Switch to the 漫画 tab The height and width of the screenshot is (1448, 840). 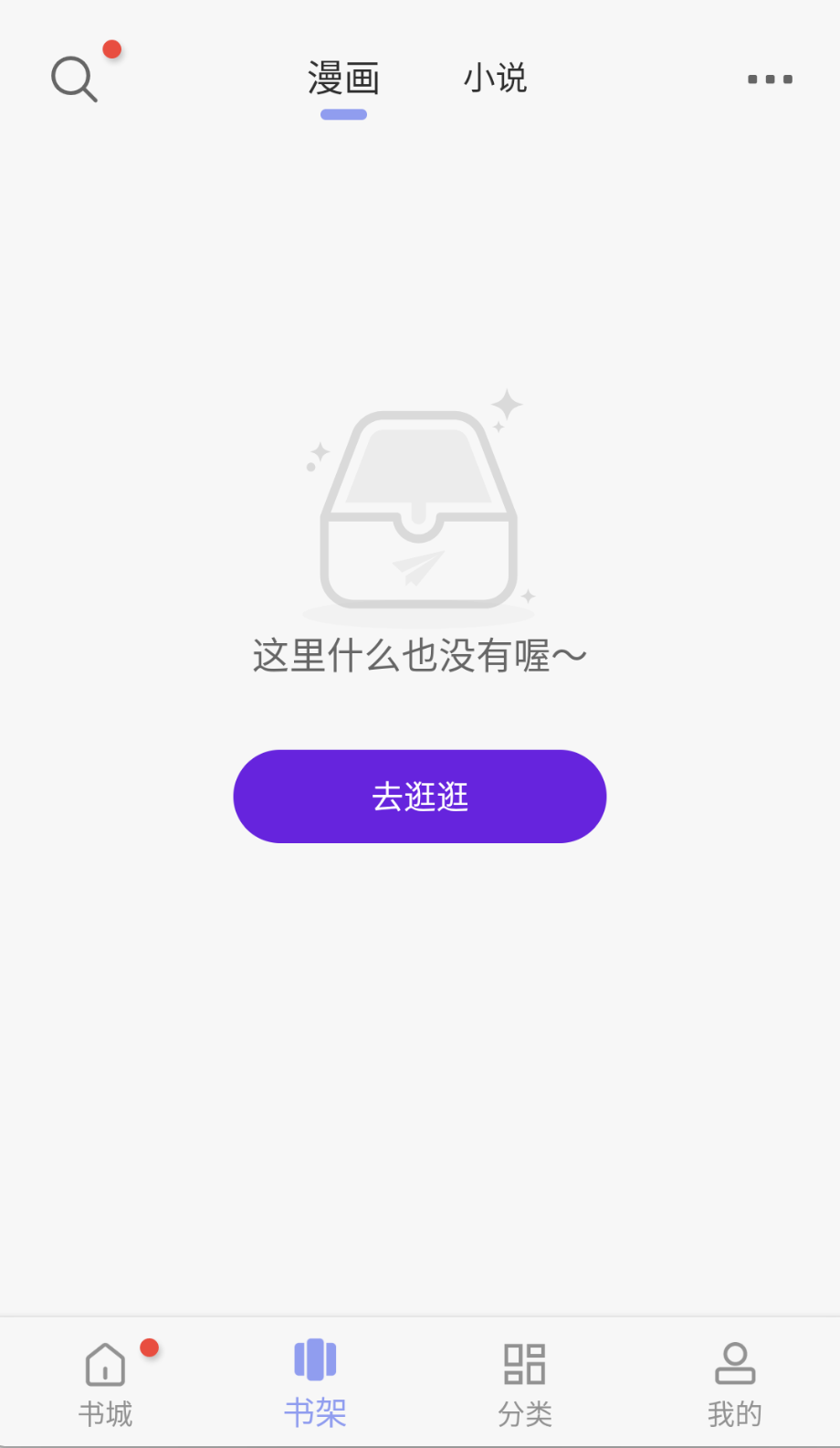(344, 79)
